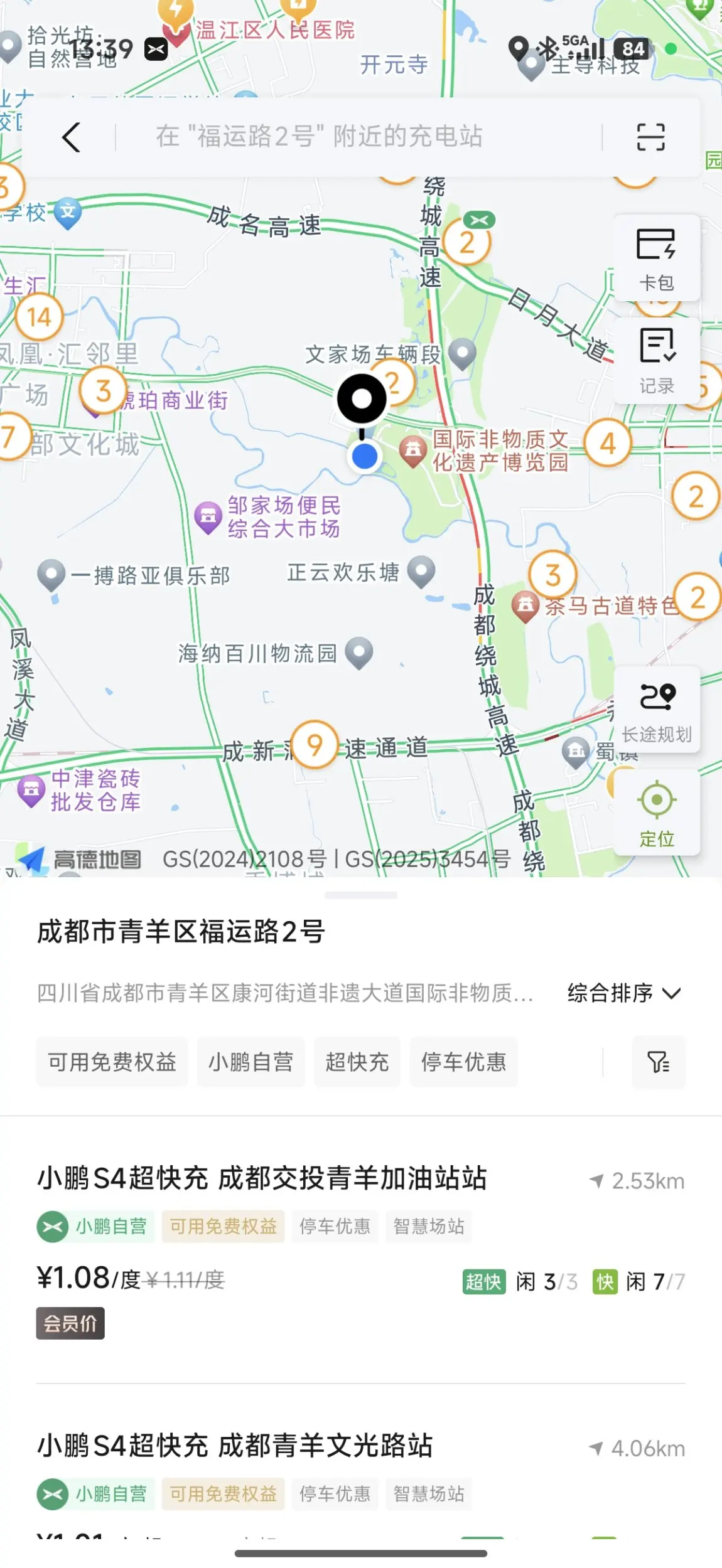Open the advanced filter icon

pos(658,1062)
